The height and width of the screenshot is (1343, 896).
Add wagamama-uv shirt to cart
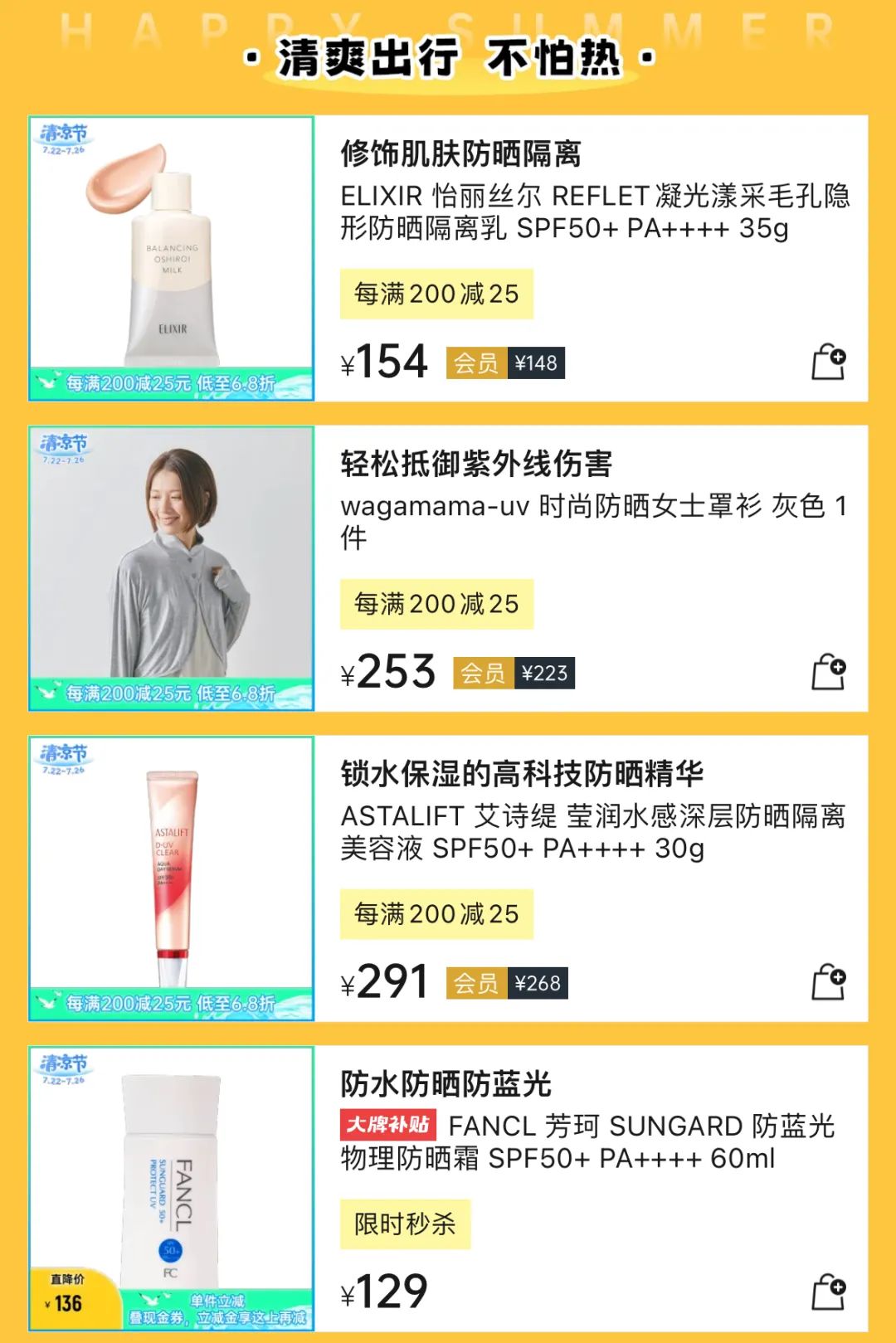tap(827, 672)
